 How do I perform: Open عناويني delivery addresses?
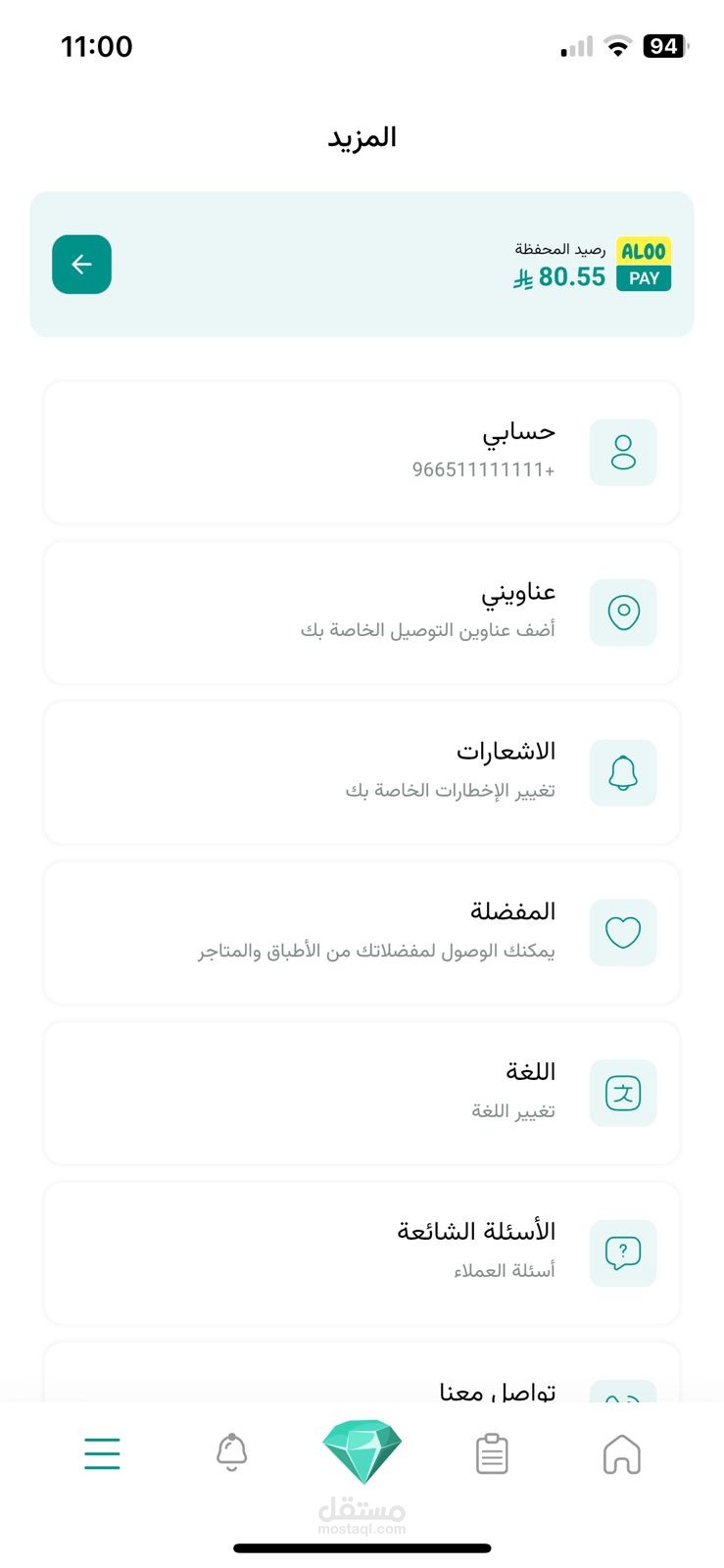pos(362,612)
